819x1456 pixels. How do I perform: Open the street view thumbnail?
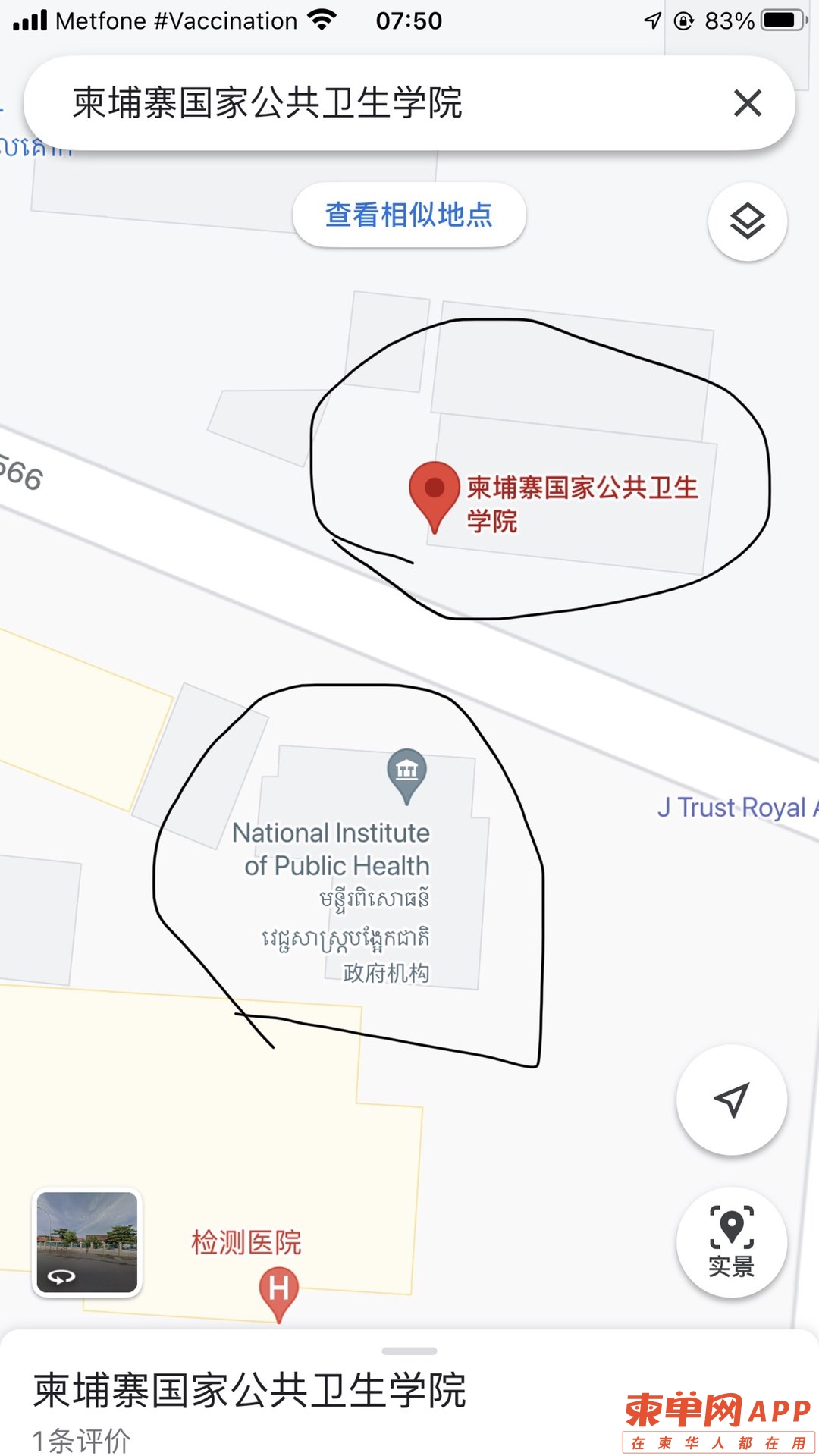coord(87,1241)
